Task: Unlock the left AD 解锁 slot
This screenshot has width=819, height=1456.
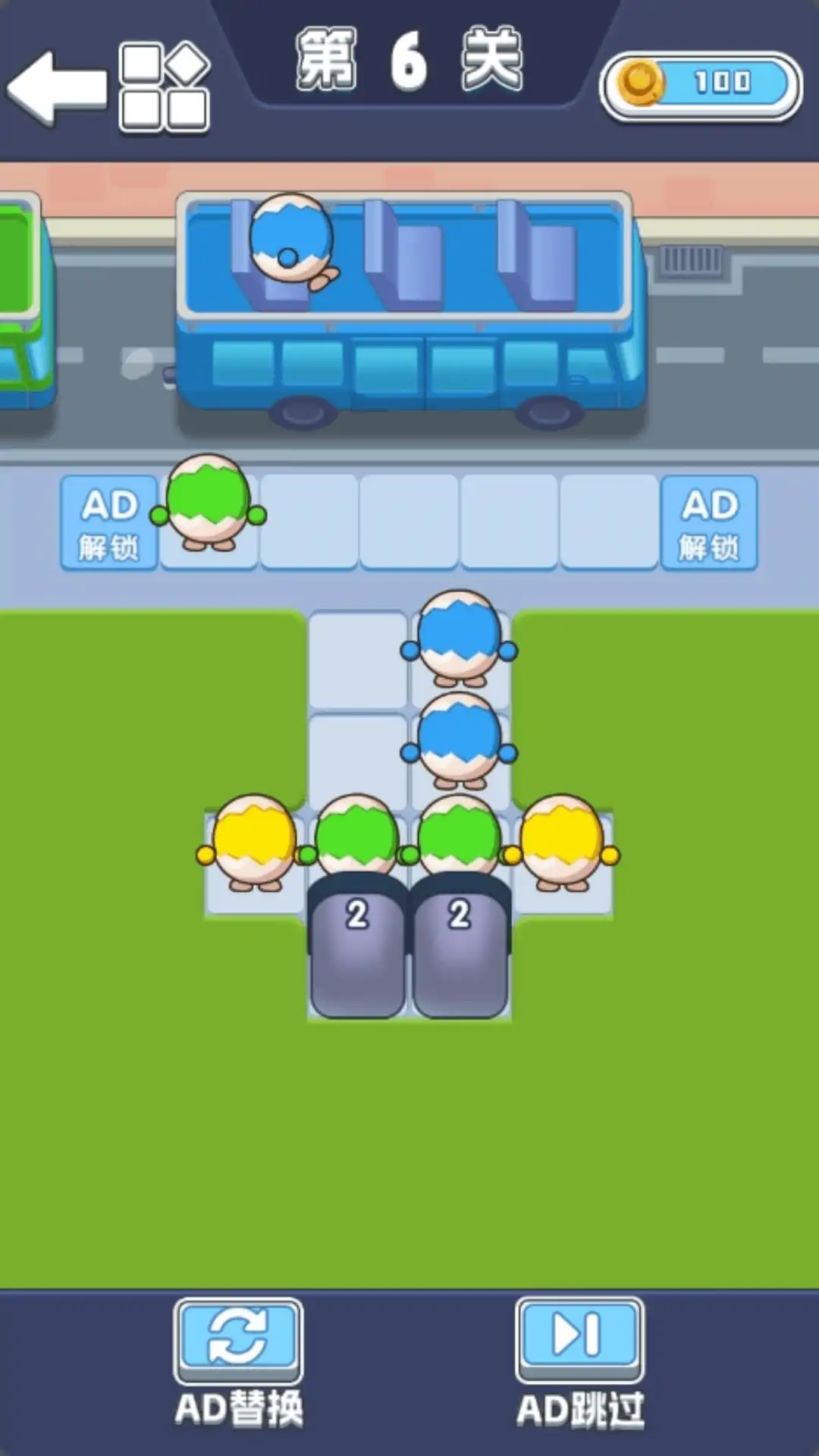Action: (109, 522)
